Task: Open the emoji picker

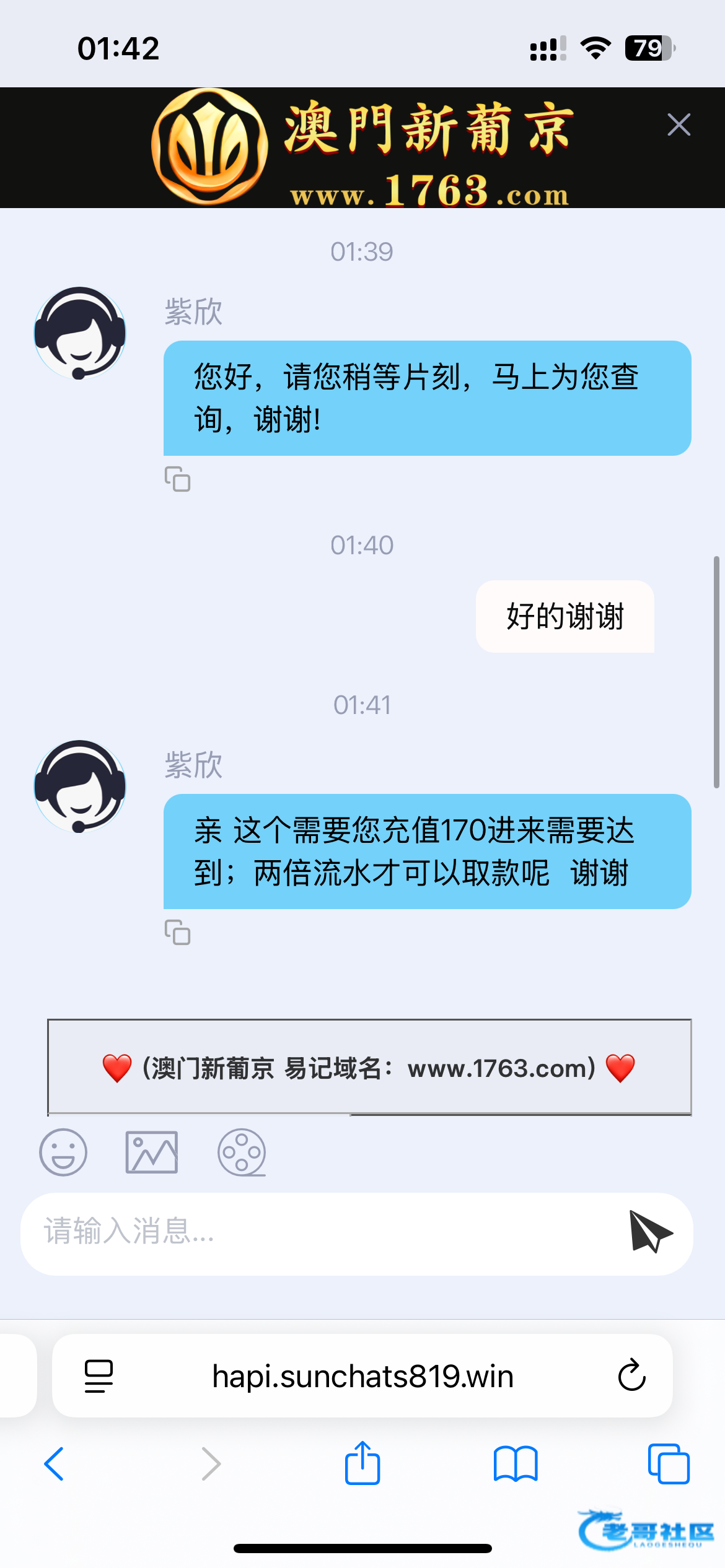Action: click(63, 1152)
